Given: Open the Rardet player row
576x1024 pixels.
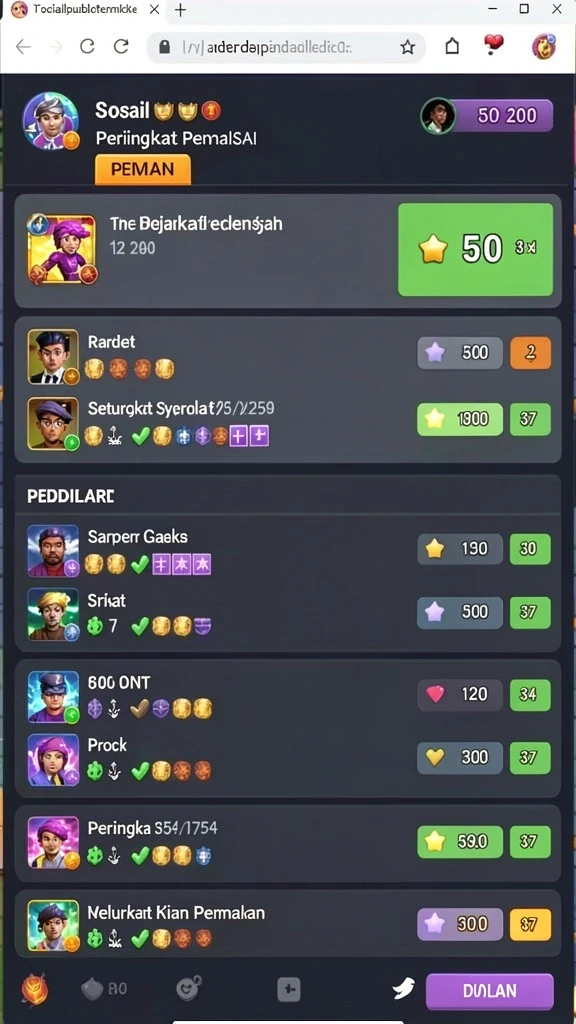Looking at the screenshot, I should click(x=288, y=357).
